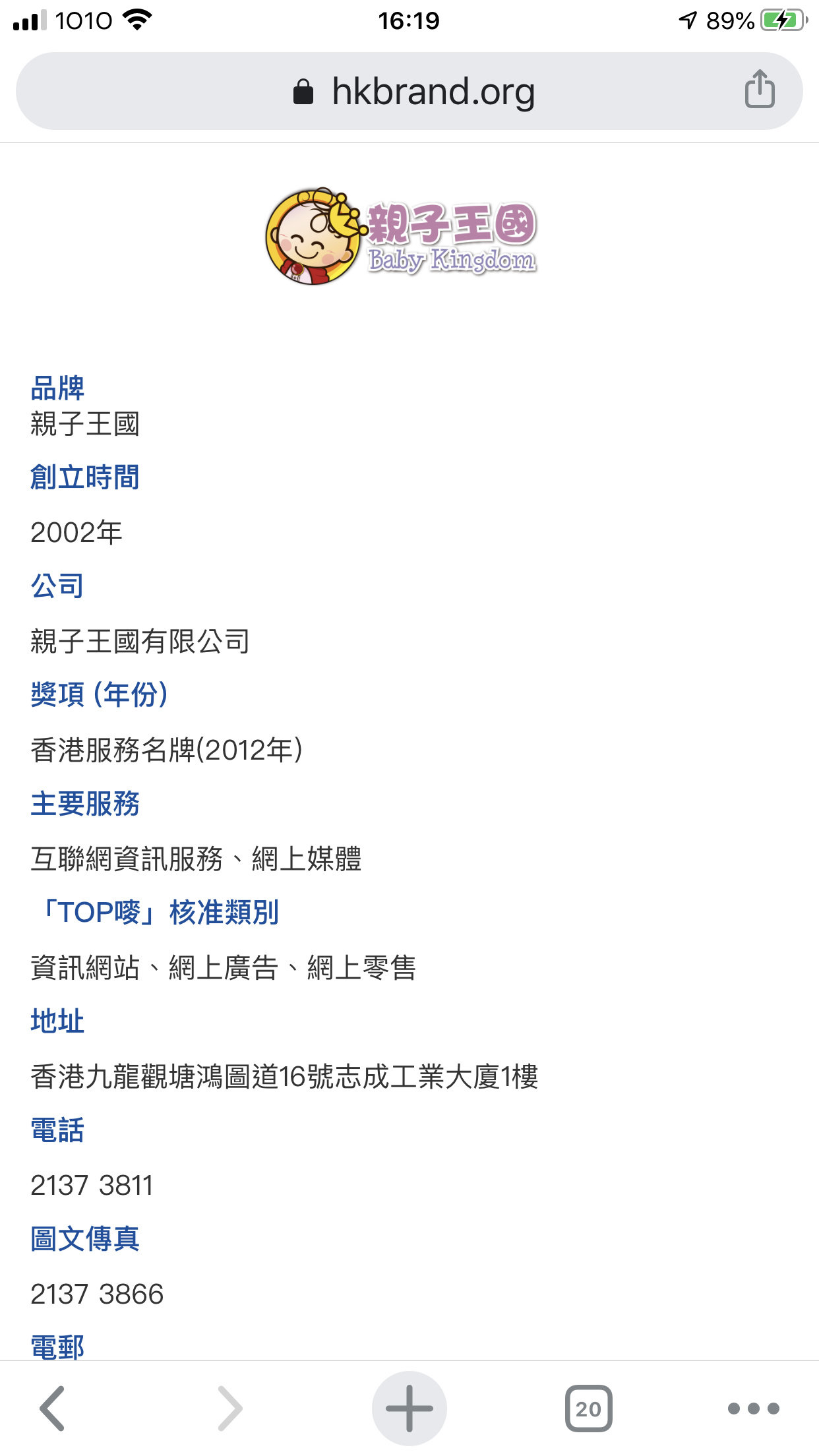Open the tab switcher showing 20
This screenshot has height=1456, width=819.
(588, 1409)
